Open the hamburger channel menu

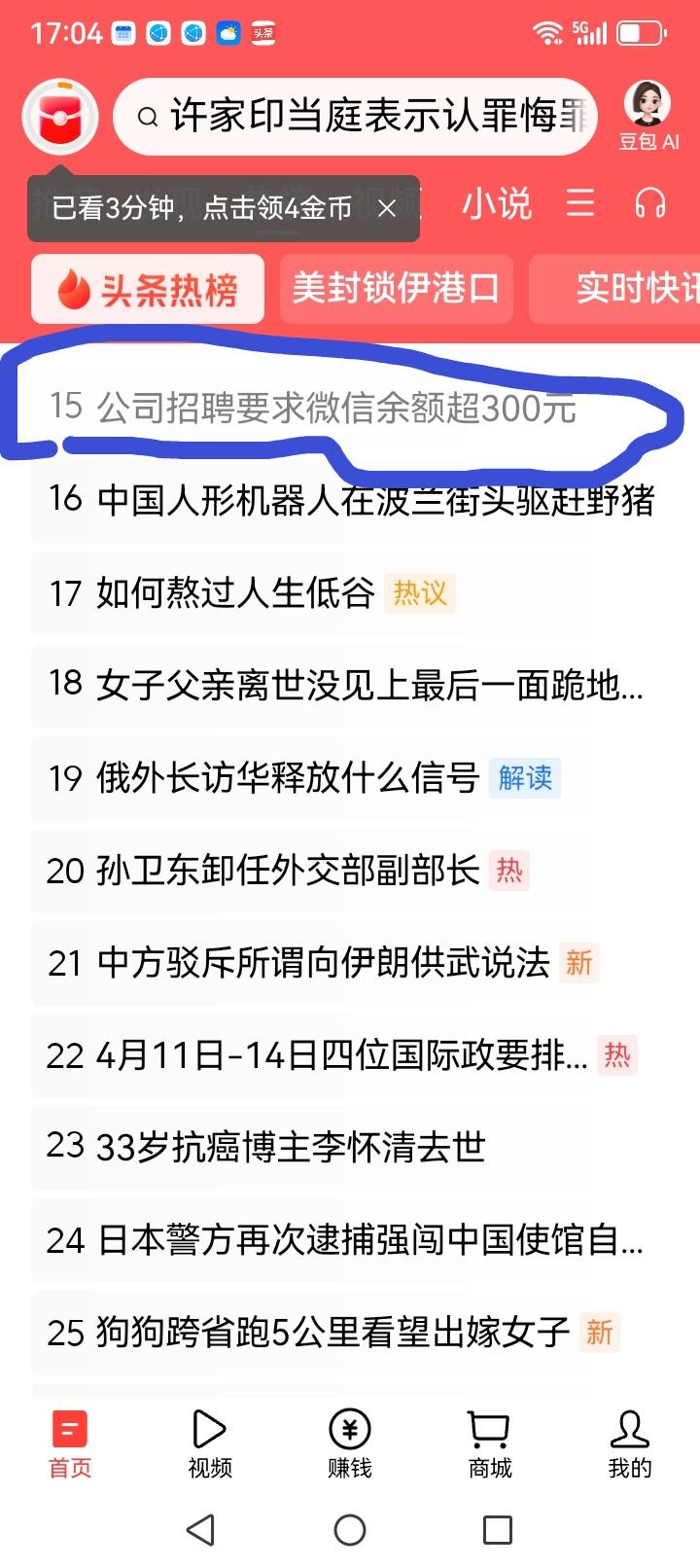[x=580, y=203]
